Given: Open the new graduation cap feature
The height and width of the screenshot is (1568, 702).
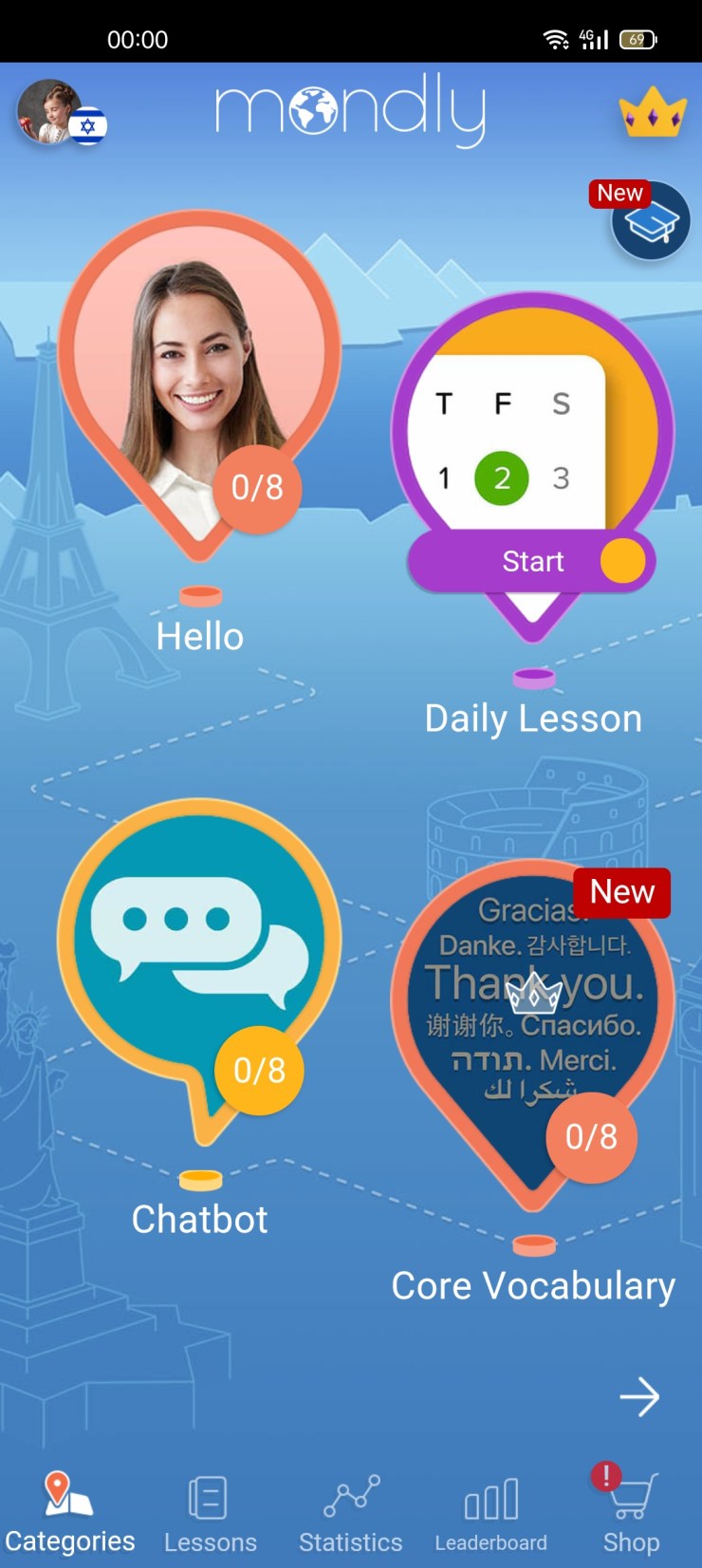Looking at the screenshot, I should click(x=651, y=222).
